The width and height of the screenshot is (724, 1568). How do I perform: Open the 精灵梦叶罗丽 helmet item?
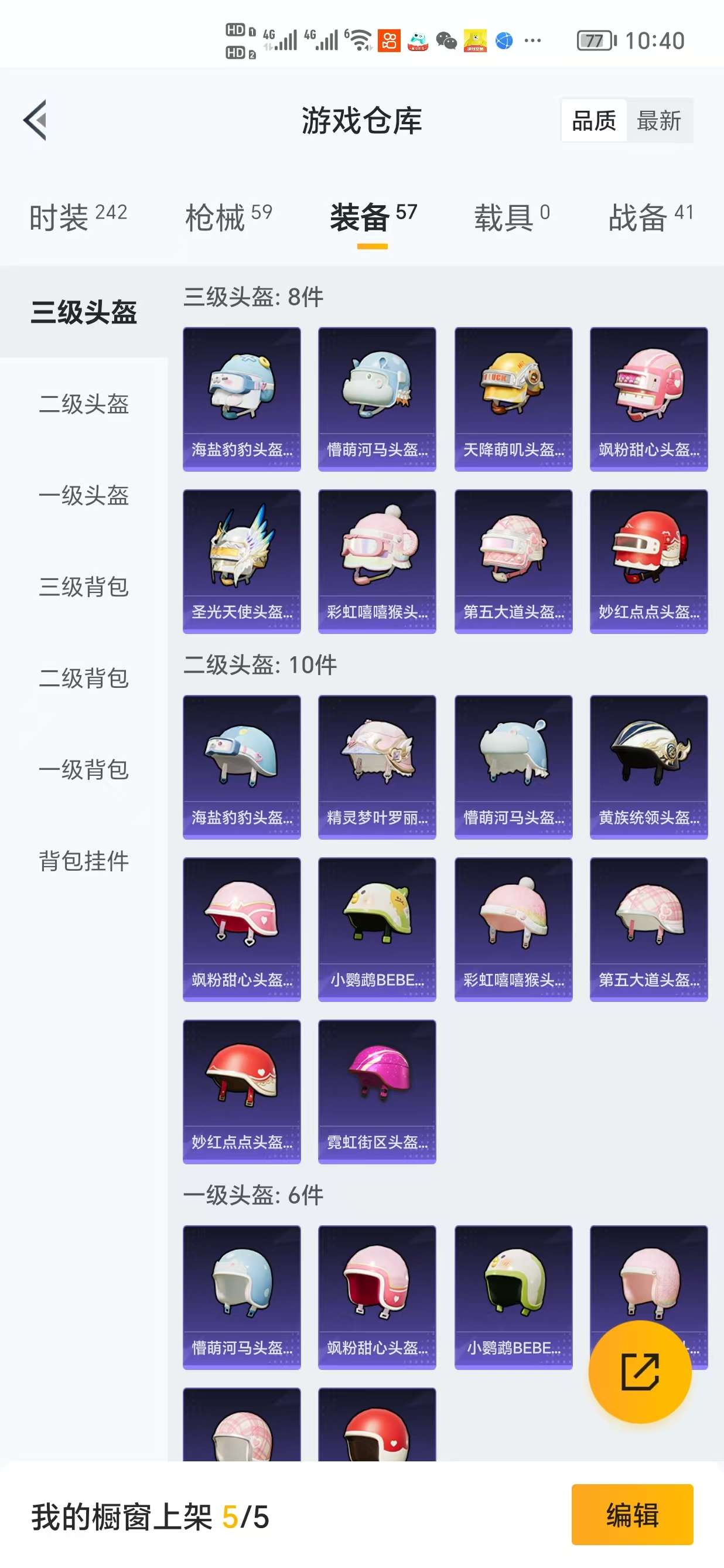click(x=377, y=766)
